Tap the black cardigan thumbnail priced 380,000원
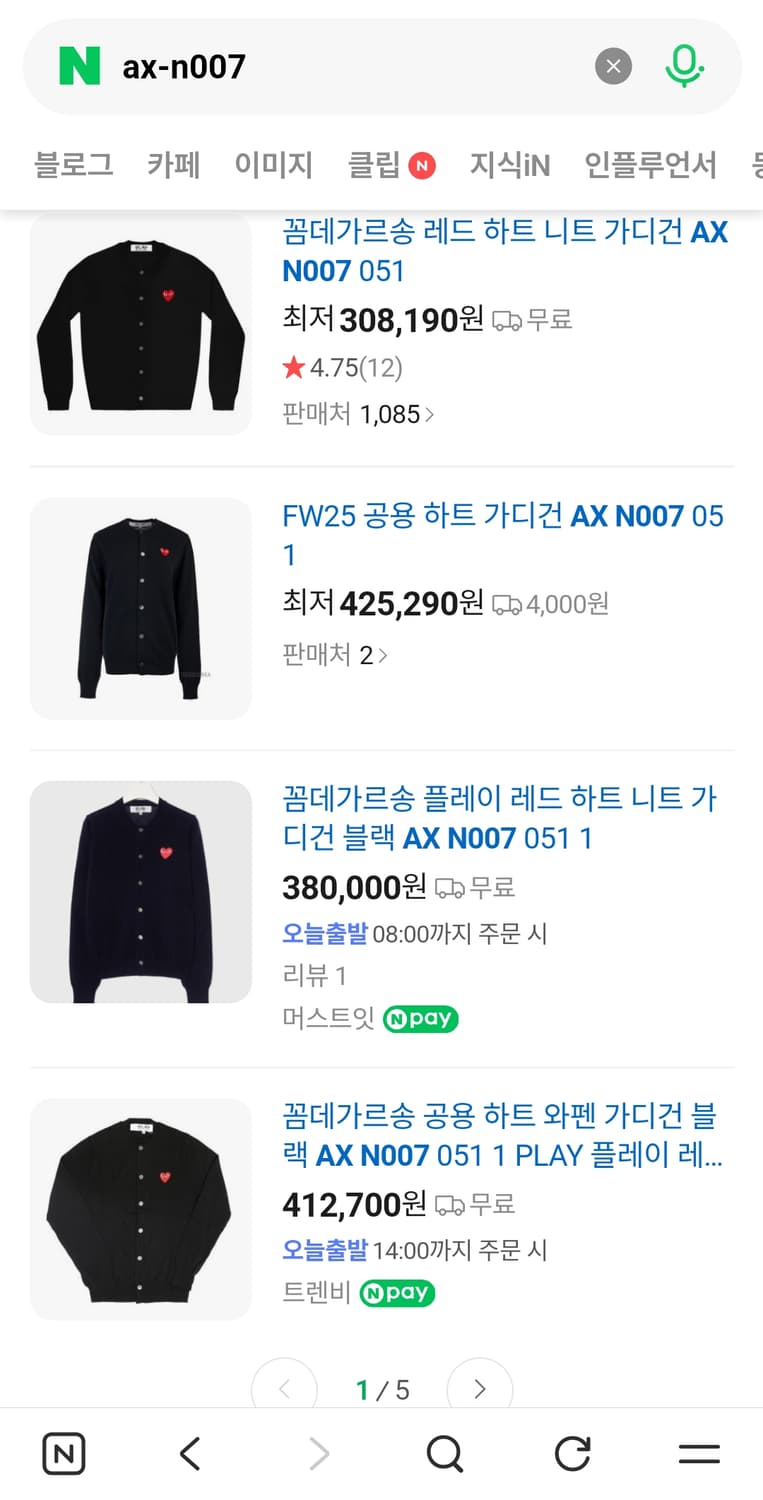Screen dimensions: 763x1500 [x=141, y=891]
